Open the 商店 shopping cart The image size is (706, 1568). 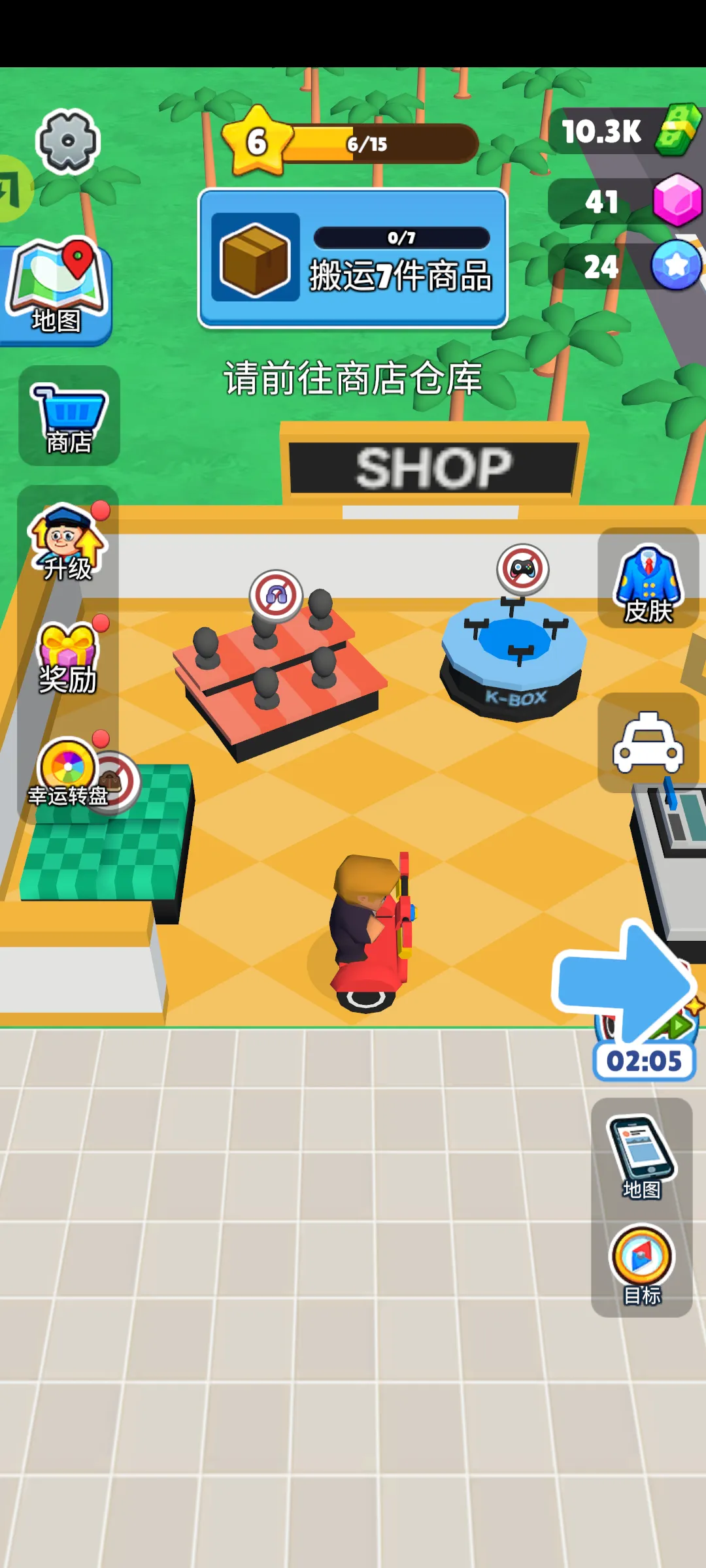click(69, 416)
